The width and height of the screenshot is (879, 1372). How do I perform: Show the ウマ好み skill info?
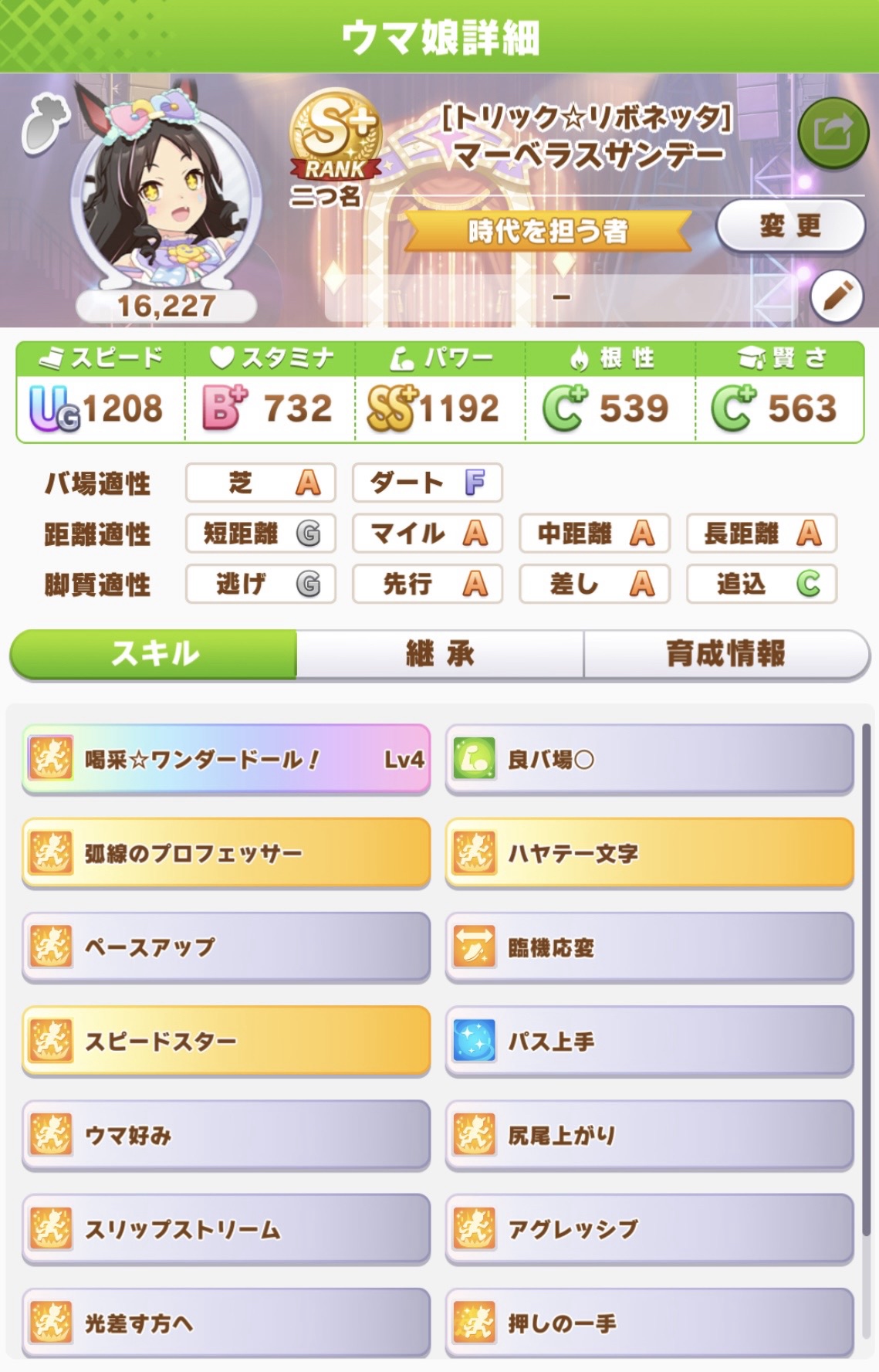click(226, 1135)
